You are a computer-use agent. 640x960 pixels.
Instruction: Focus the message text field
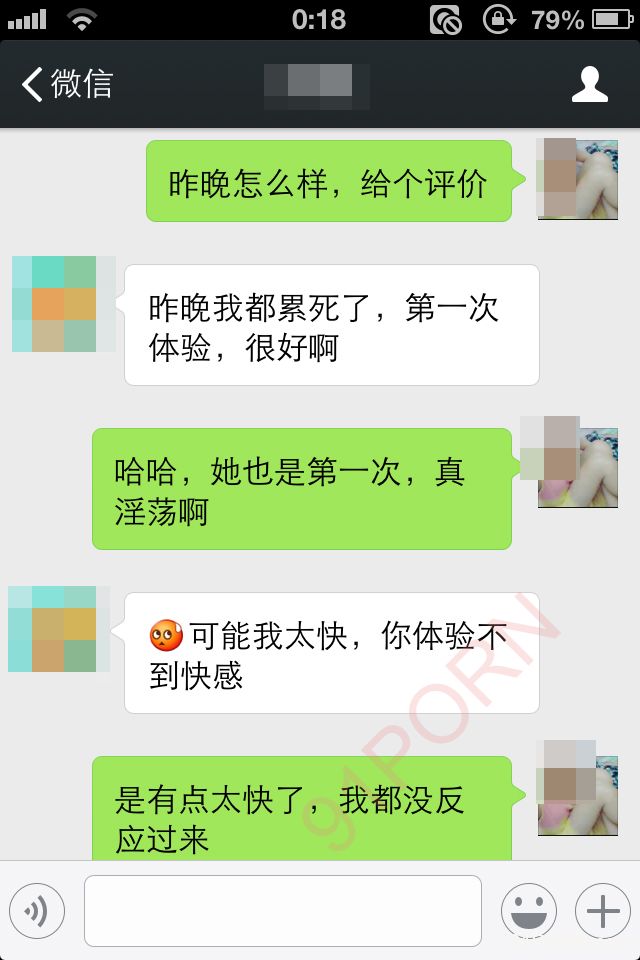click(282, 911)
